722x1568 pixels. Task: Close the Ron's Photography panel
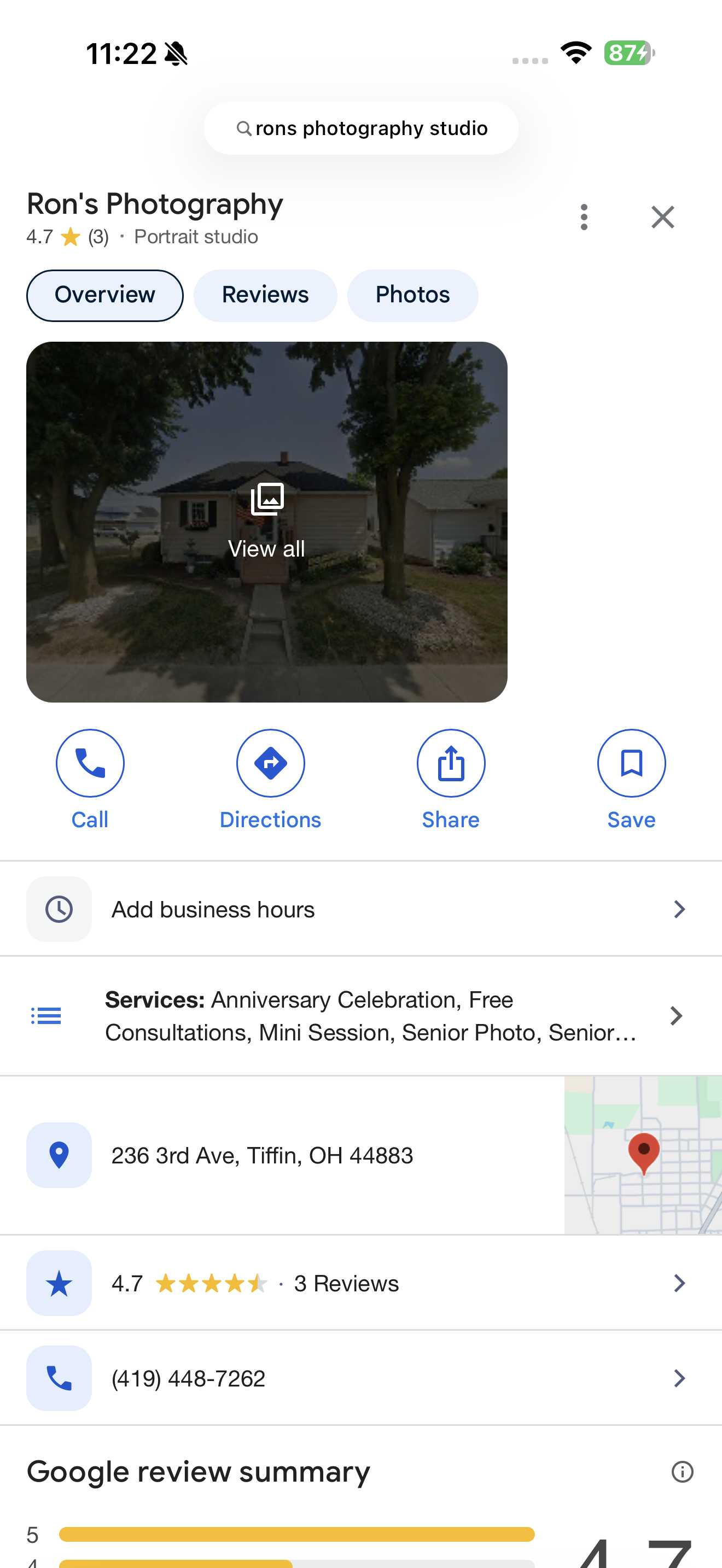pyautogui.click(x=662, y=217)
